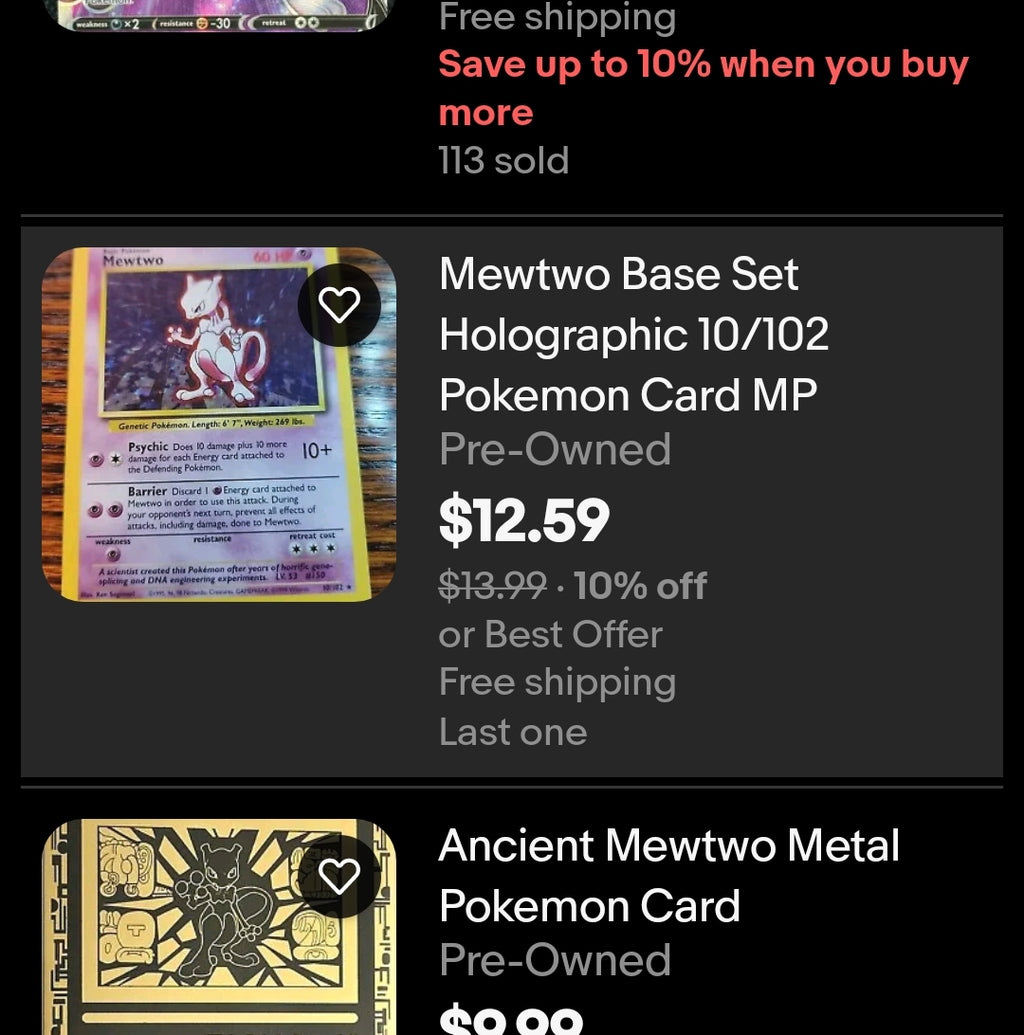The image size is (1024, 1035).
Task: Add Ancient Mewtwo Metal card to watchlist
Action: click(x=339, y=876)
